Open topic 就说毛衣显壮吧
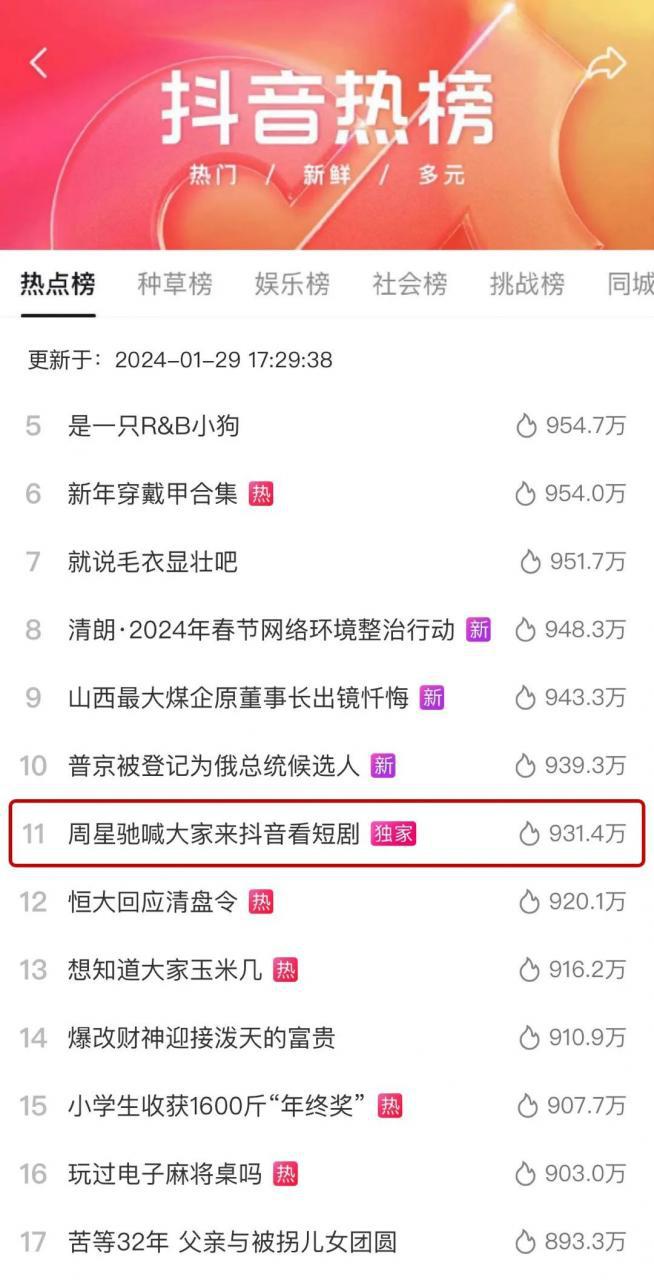654x1280 pixels. pos(152,562)
